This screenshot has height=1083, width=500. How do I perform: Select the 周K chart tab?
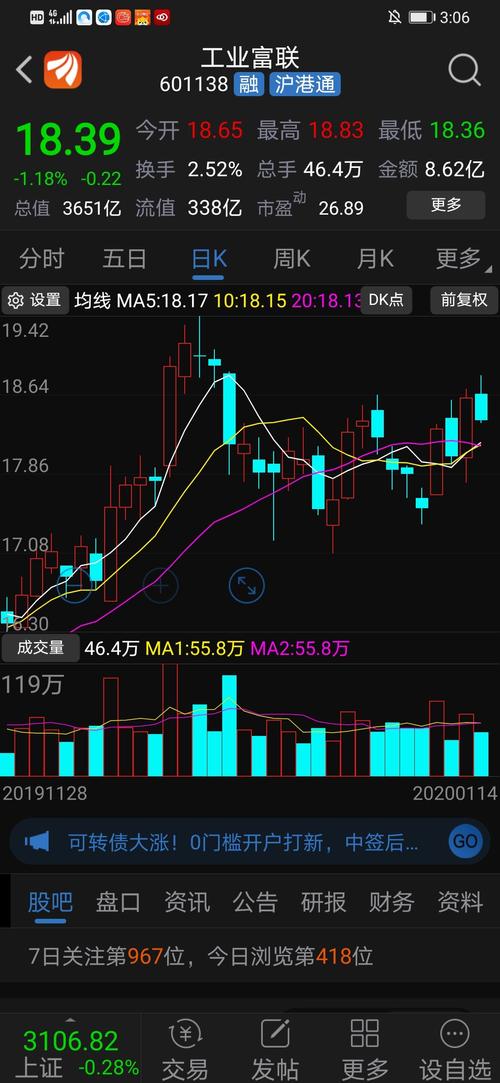291,259
